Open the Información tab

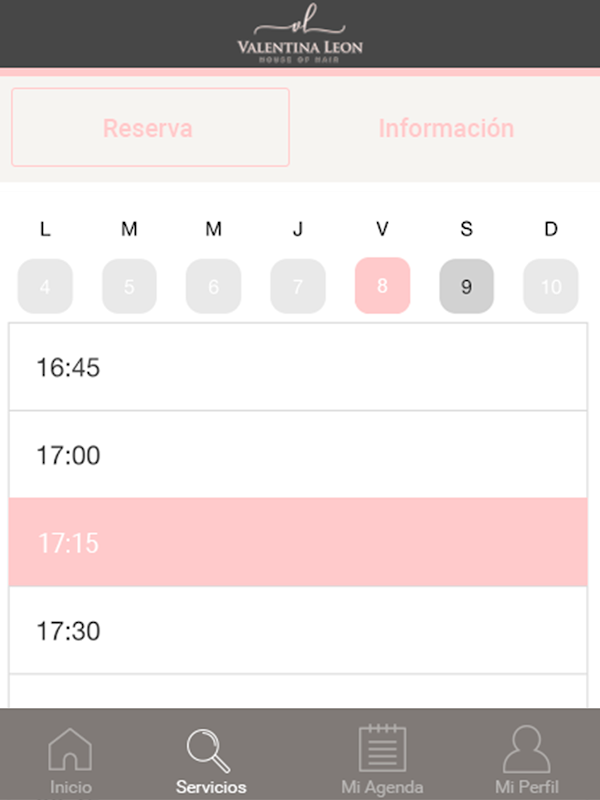point(446,128)
